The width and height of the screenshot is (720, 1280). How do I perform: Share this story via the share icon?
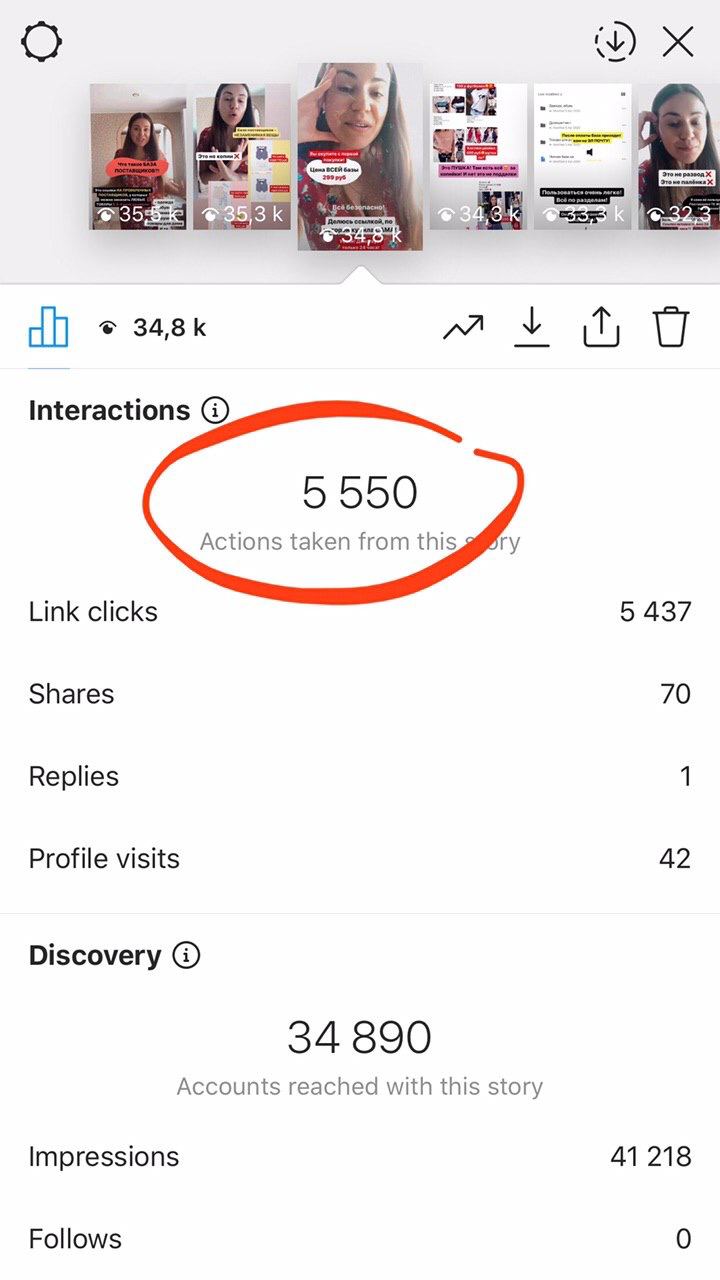pos(601,327)
